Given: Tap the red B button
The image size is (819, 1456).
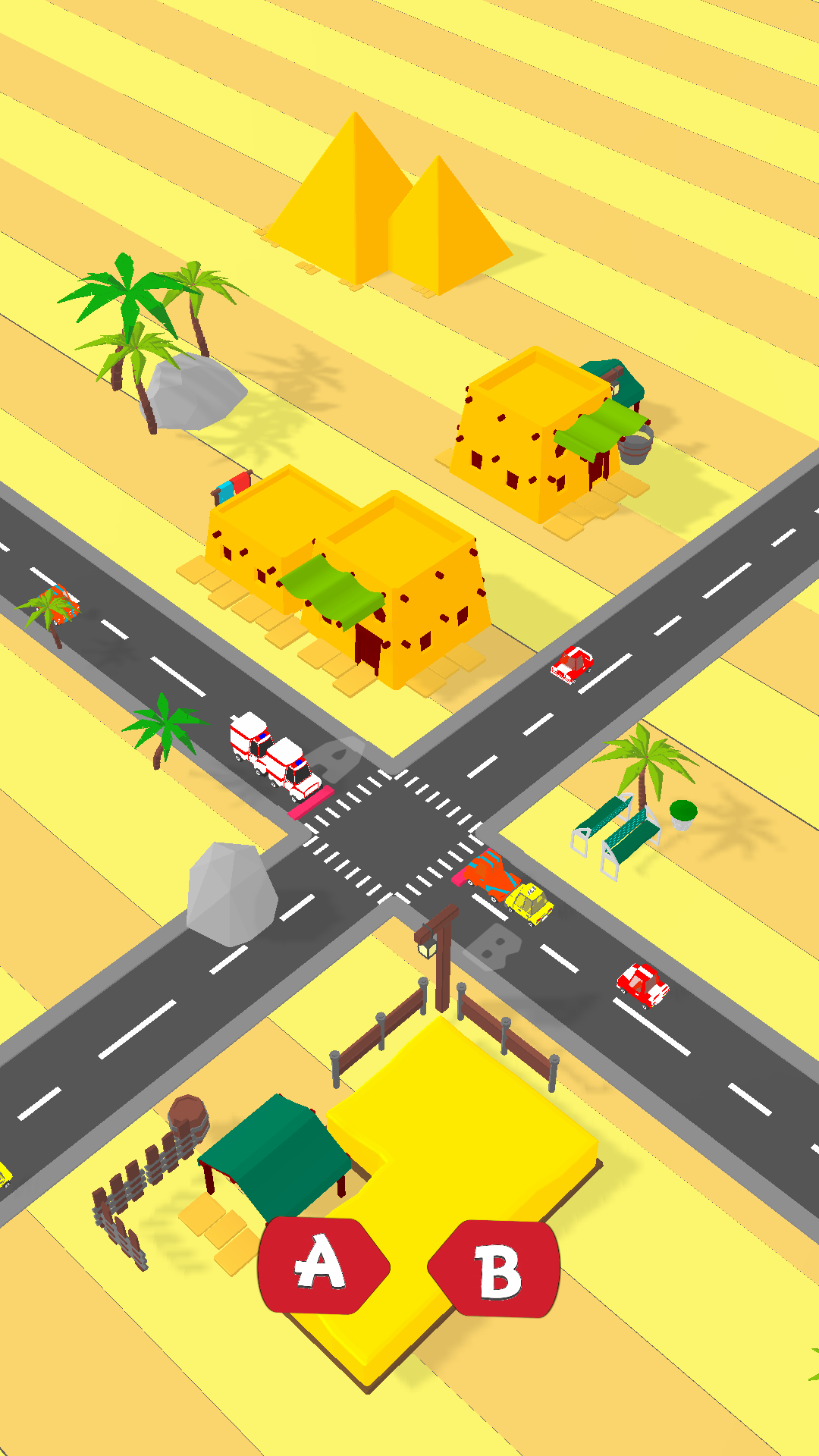Looking at the screenshot, I should [497, 1269].
